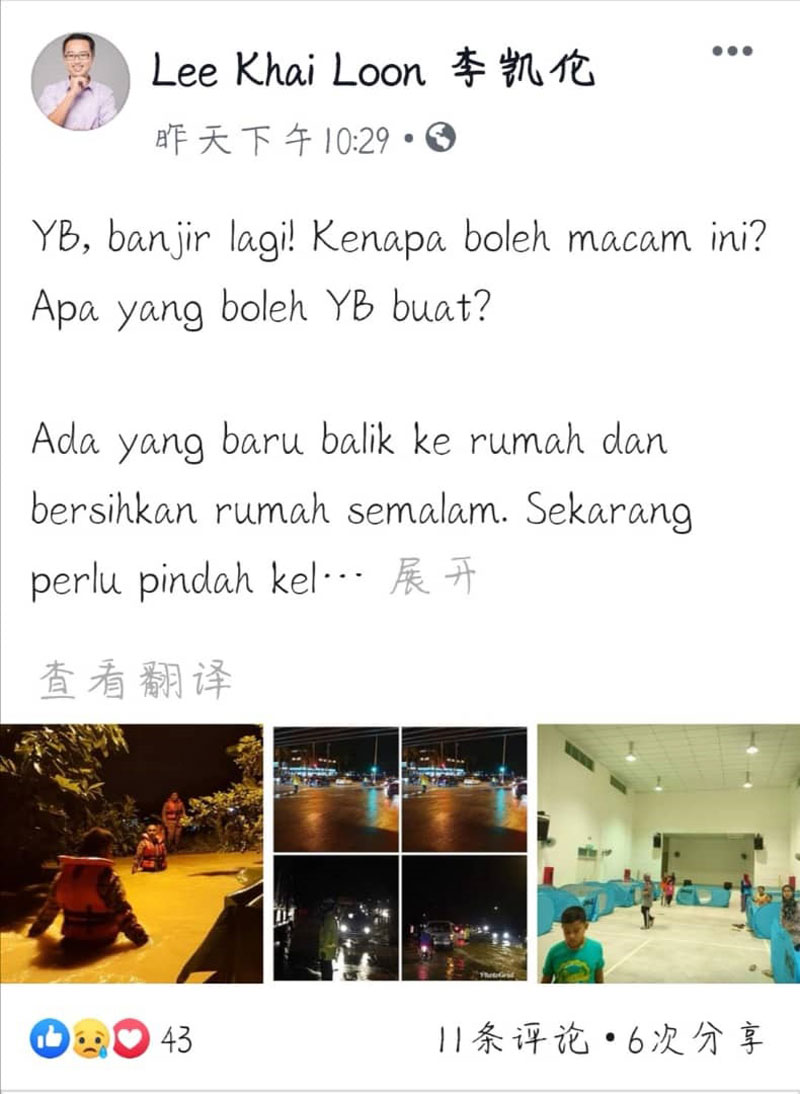This screenshot has width=800, height=1094.
Task: Open Lee Khai Loon 李凯伦 profile name
Action: 372,71
